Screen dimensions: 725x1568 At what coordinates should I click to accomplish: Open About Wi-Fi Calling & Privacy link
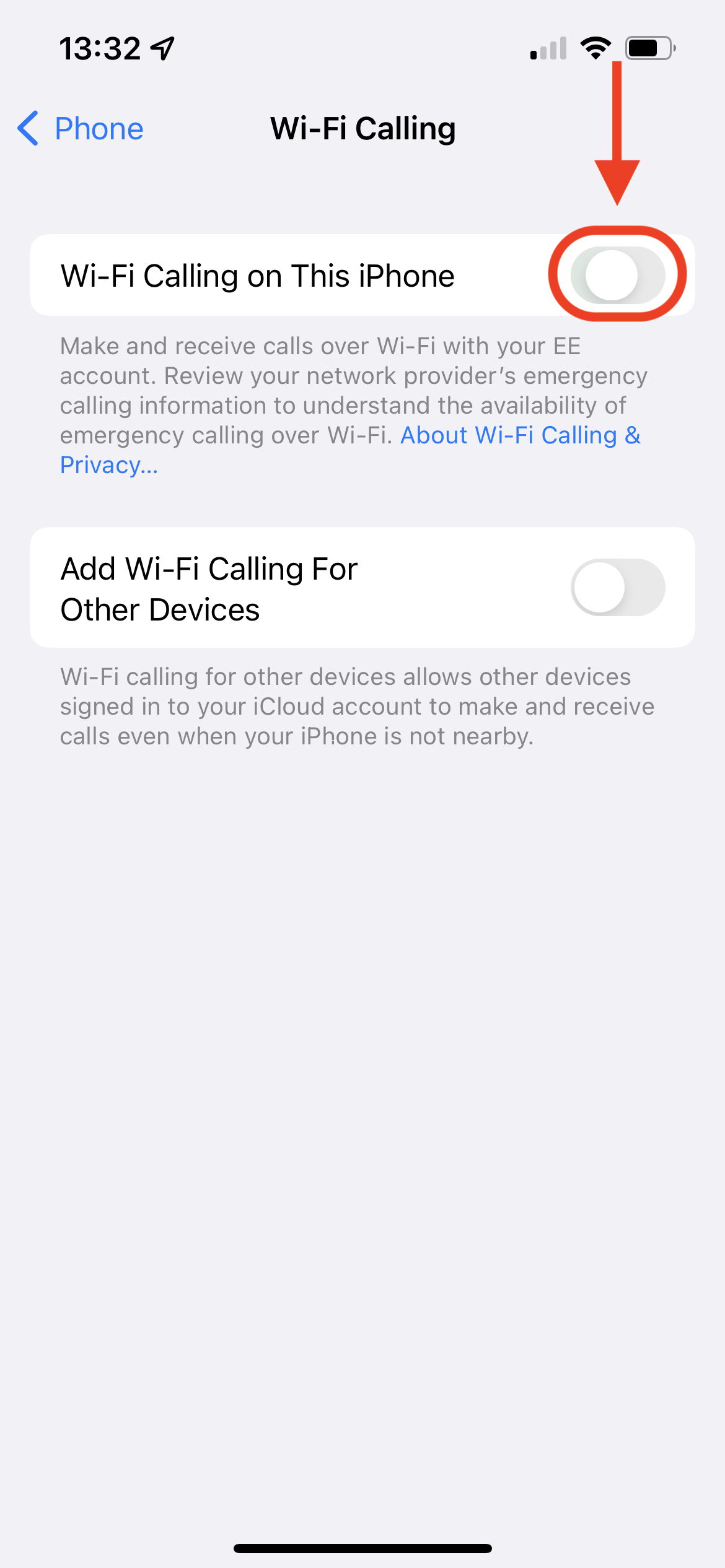pyautogui.click(x=521, y=435)
